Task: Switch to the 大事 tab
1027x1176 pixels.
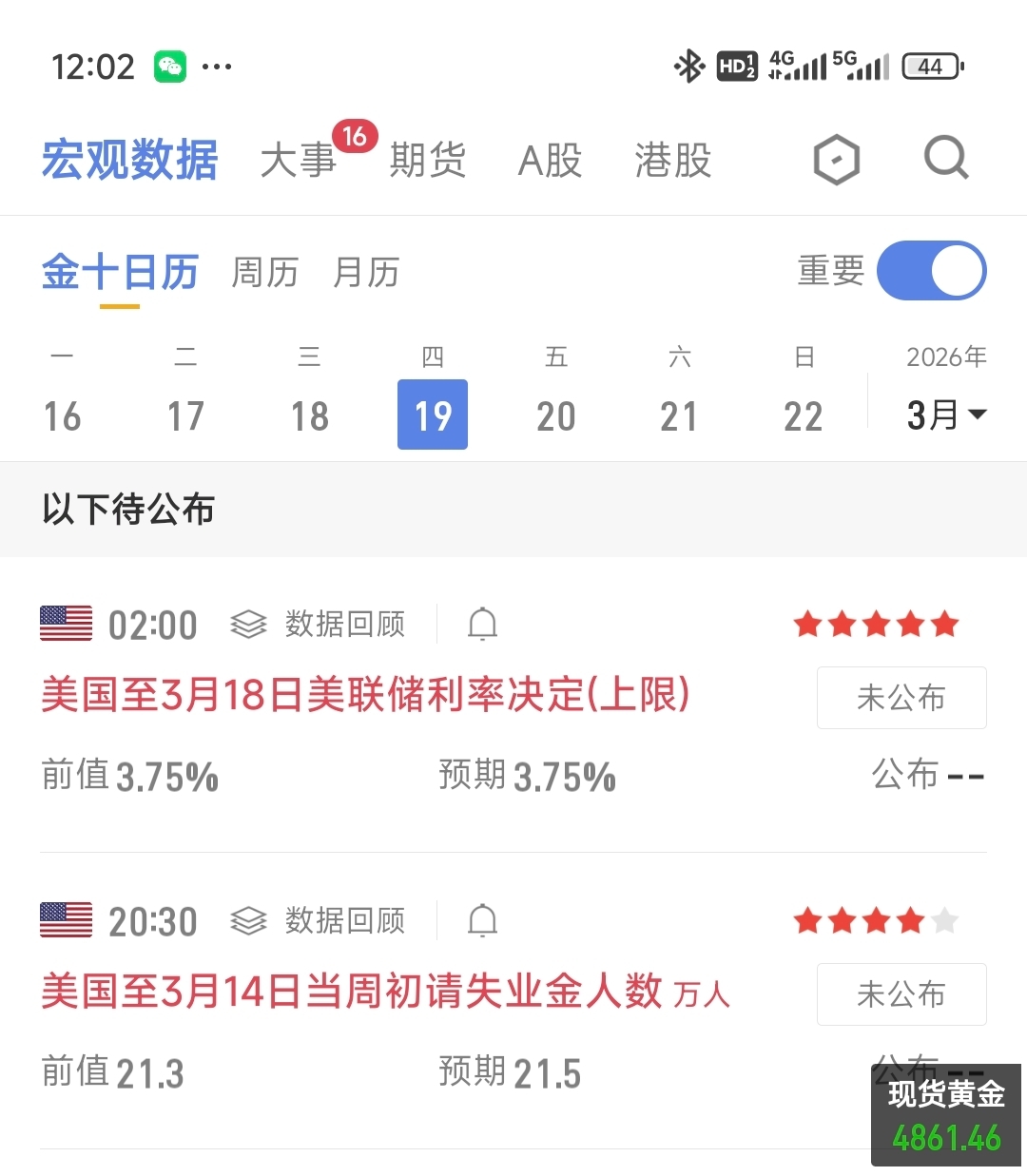Action: point(299,160)
